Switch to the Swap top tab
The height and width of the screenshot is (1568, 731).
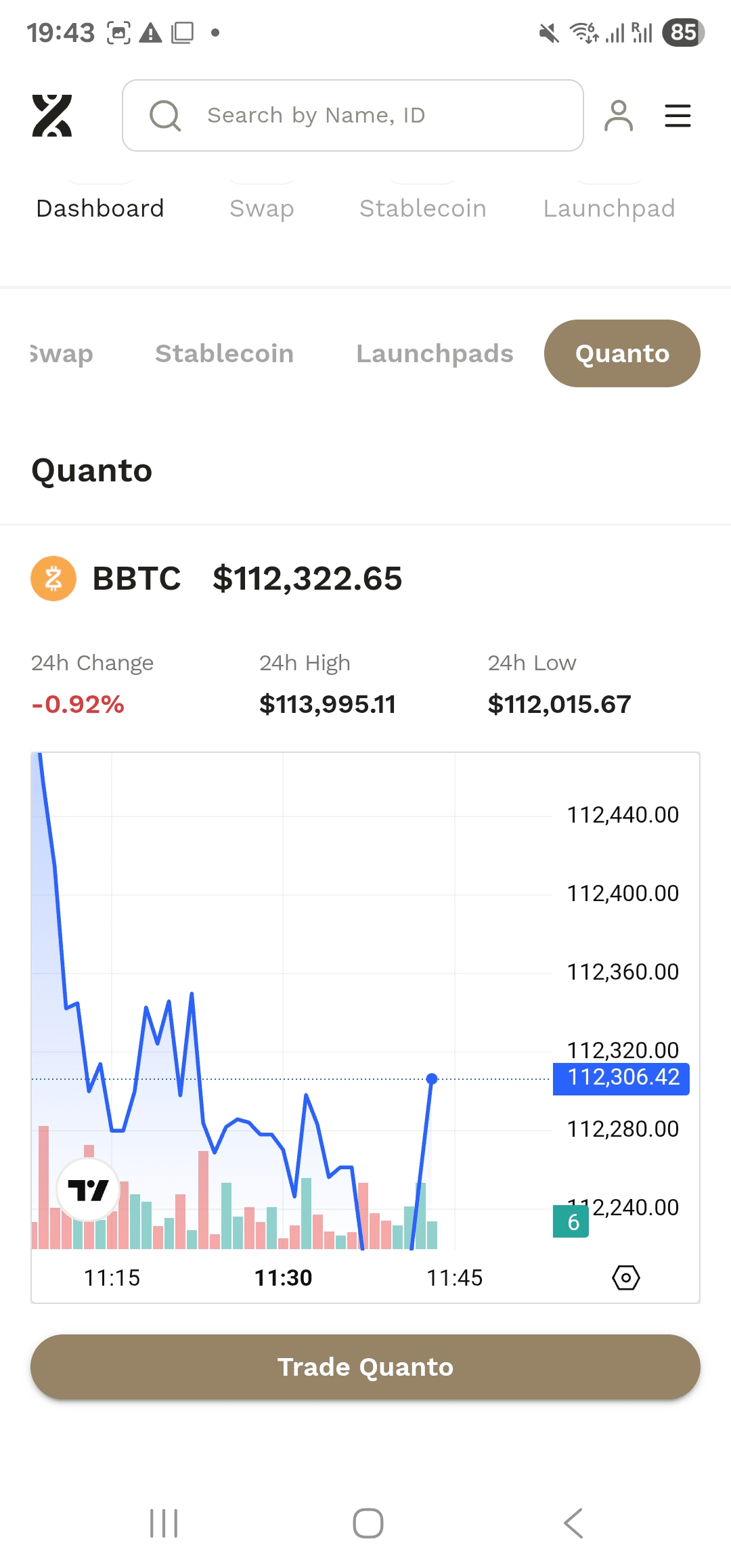[x=262, y=209]
